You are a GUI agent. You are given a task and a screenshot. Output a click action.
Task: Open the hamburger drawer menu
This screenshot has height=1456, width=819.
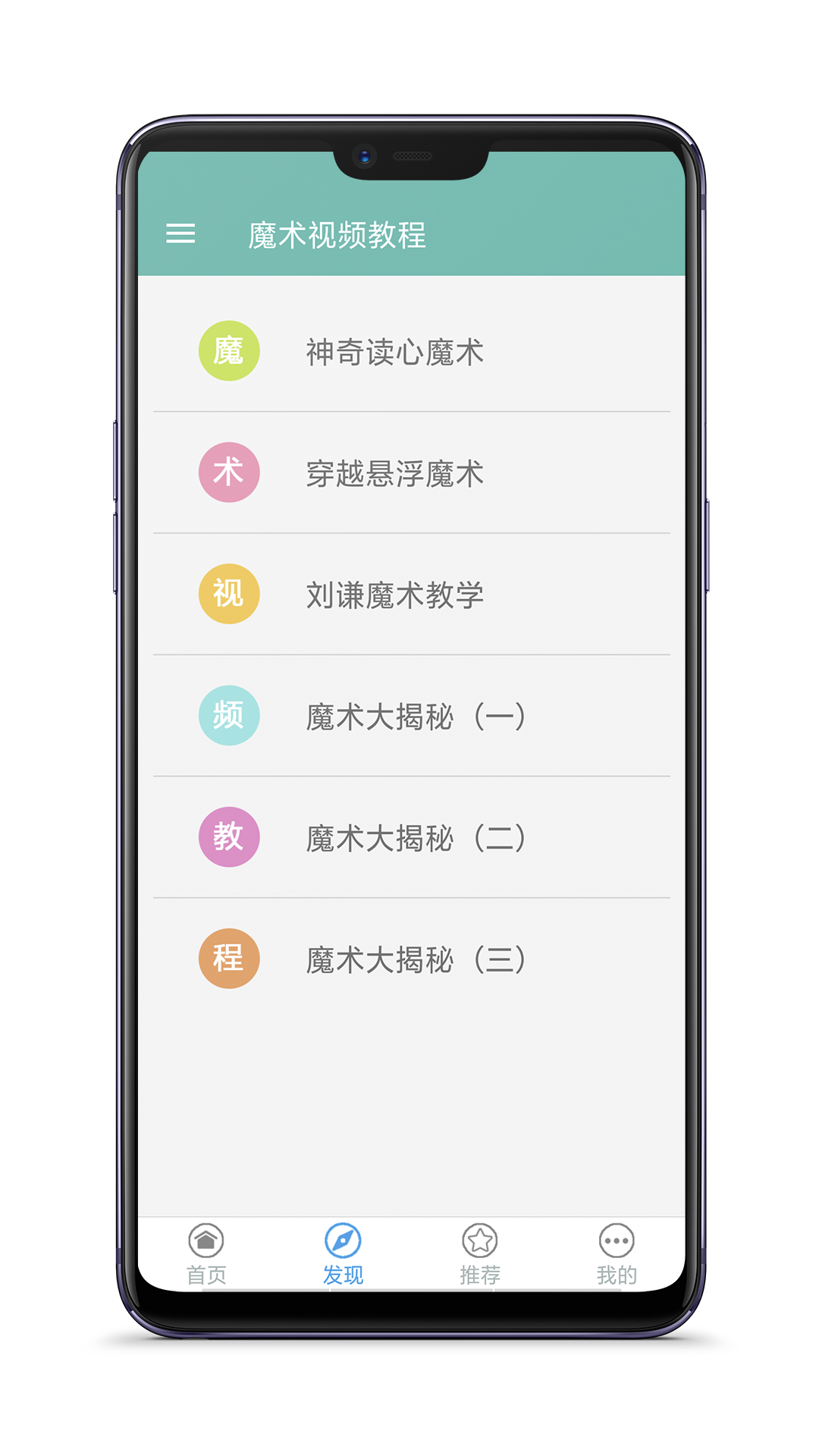[180, 234]
